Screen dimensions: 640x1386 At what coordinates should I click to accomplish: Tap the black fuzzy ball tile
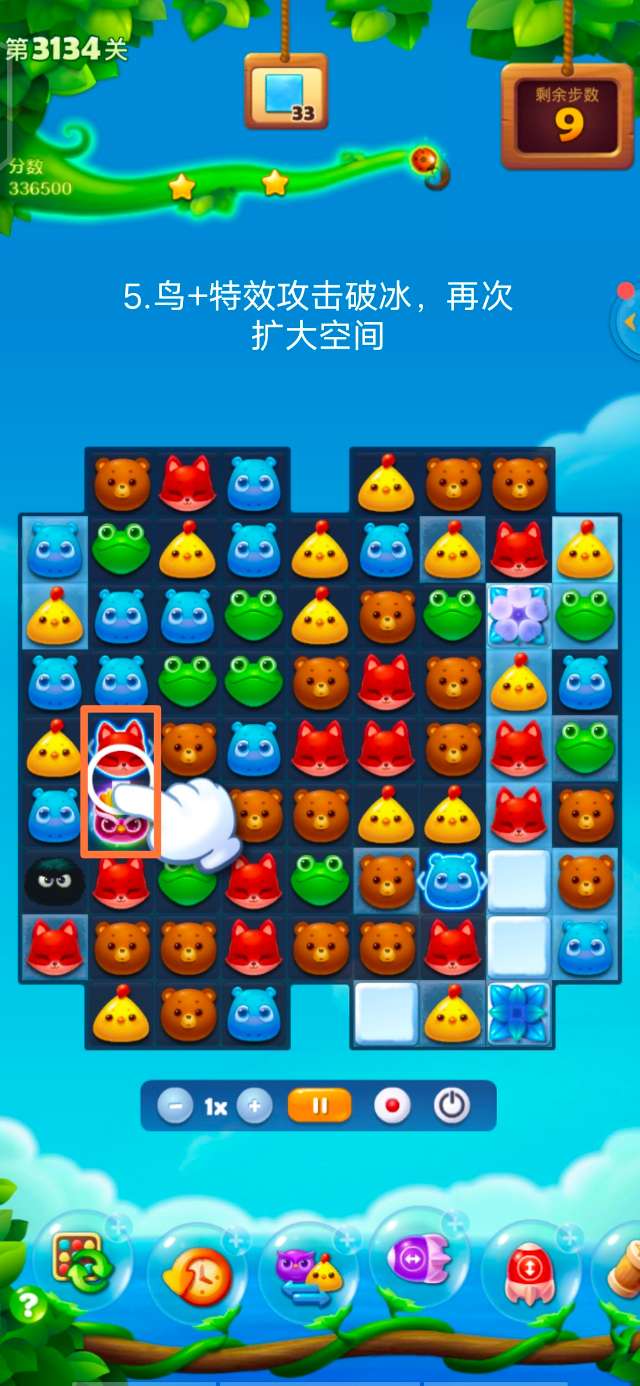pyautogui.click(x=52, y=882)
